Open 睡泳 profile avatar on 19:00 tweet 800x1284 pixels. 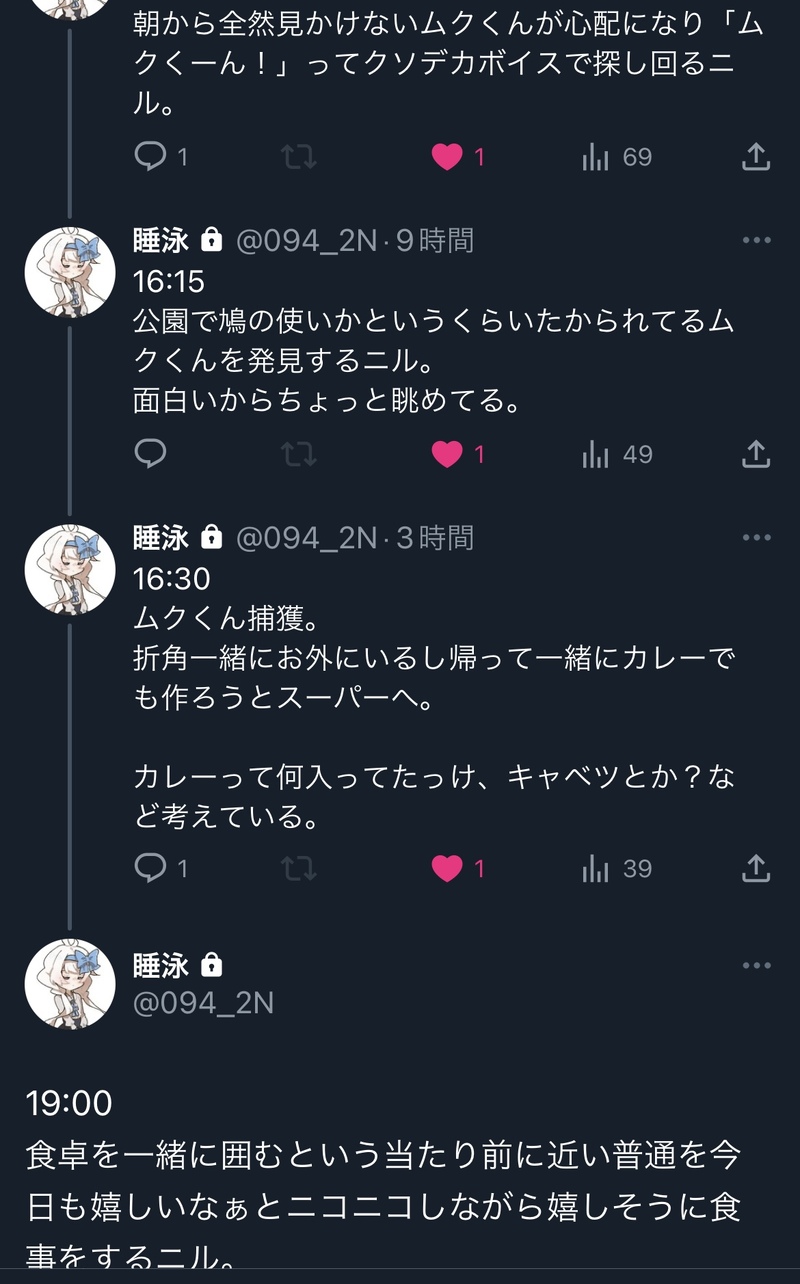point(70,984)
